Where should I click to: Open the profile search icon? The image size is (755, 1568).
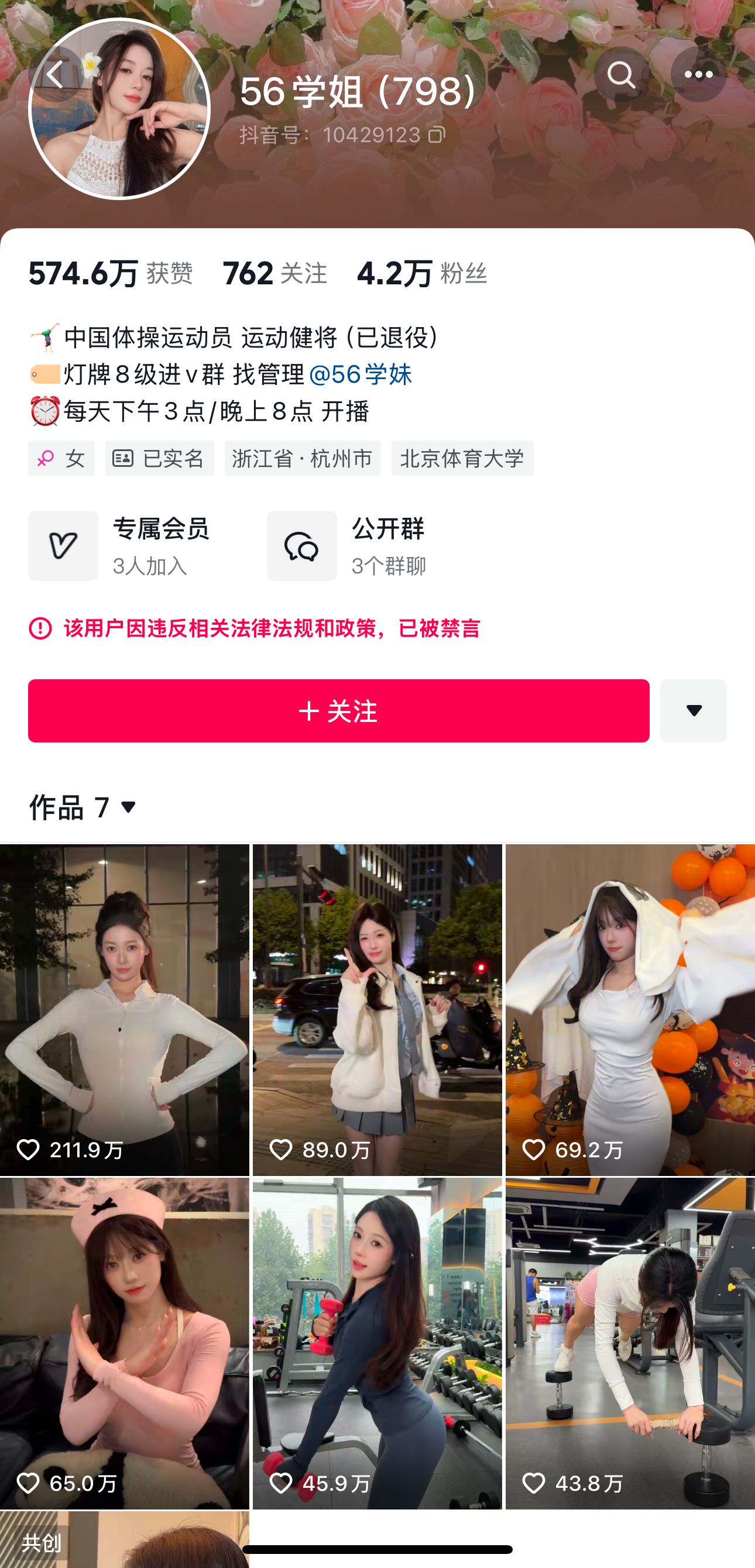click(x=621, y=75)
